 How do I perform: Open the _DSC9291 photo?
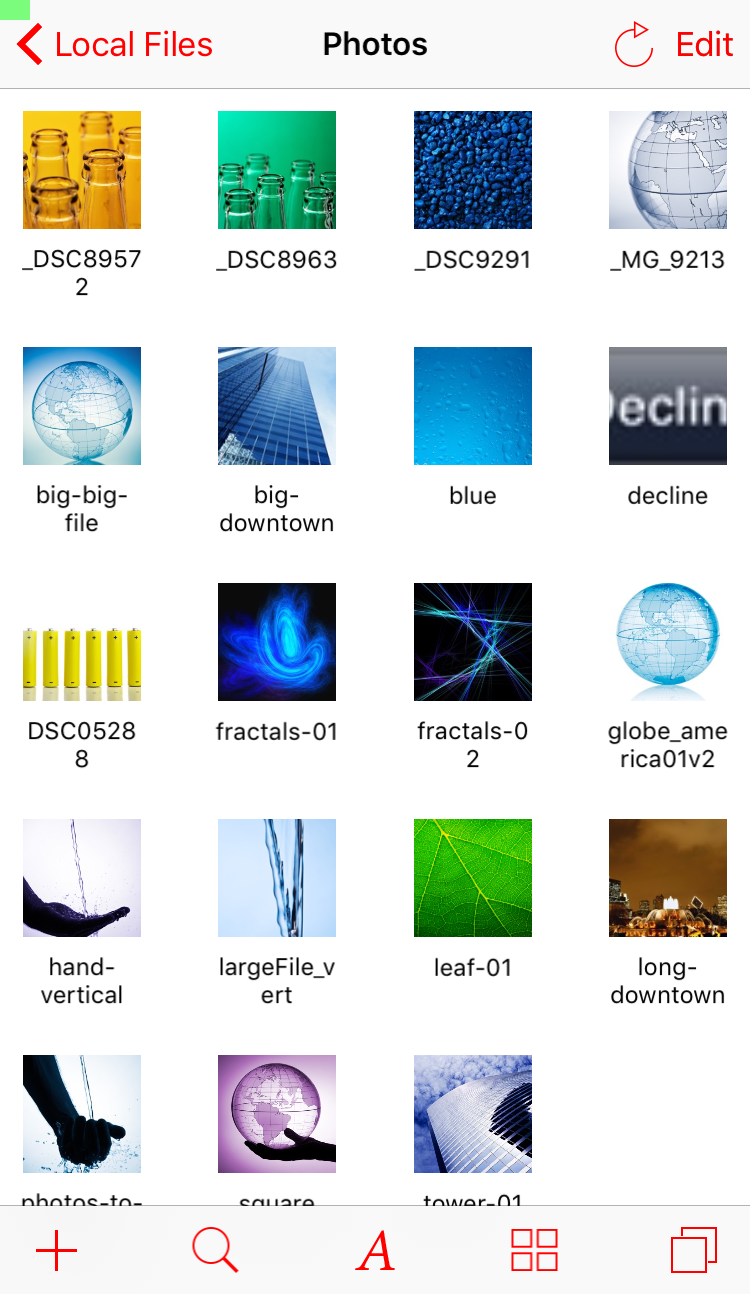(473, 170)
